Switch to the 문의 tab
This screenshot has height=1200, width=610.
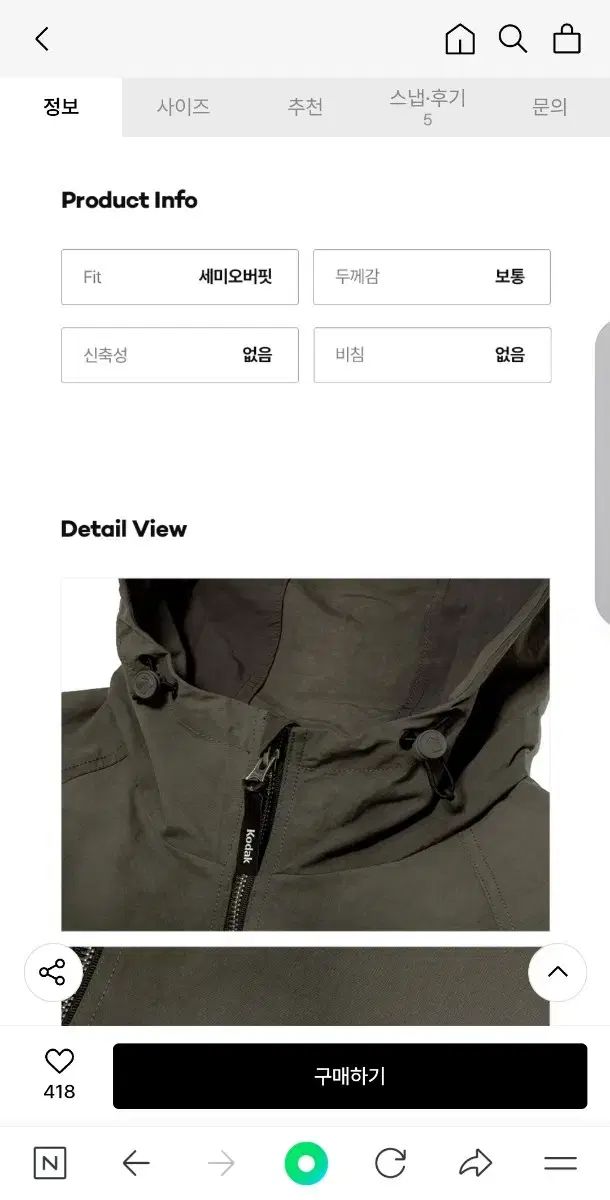coord(549,107)
